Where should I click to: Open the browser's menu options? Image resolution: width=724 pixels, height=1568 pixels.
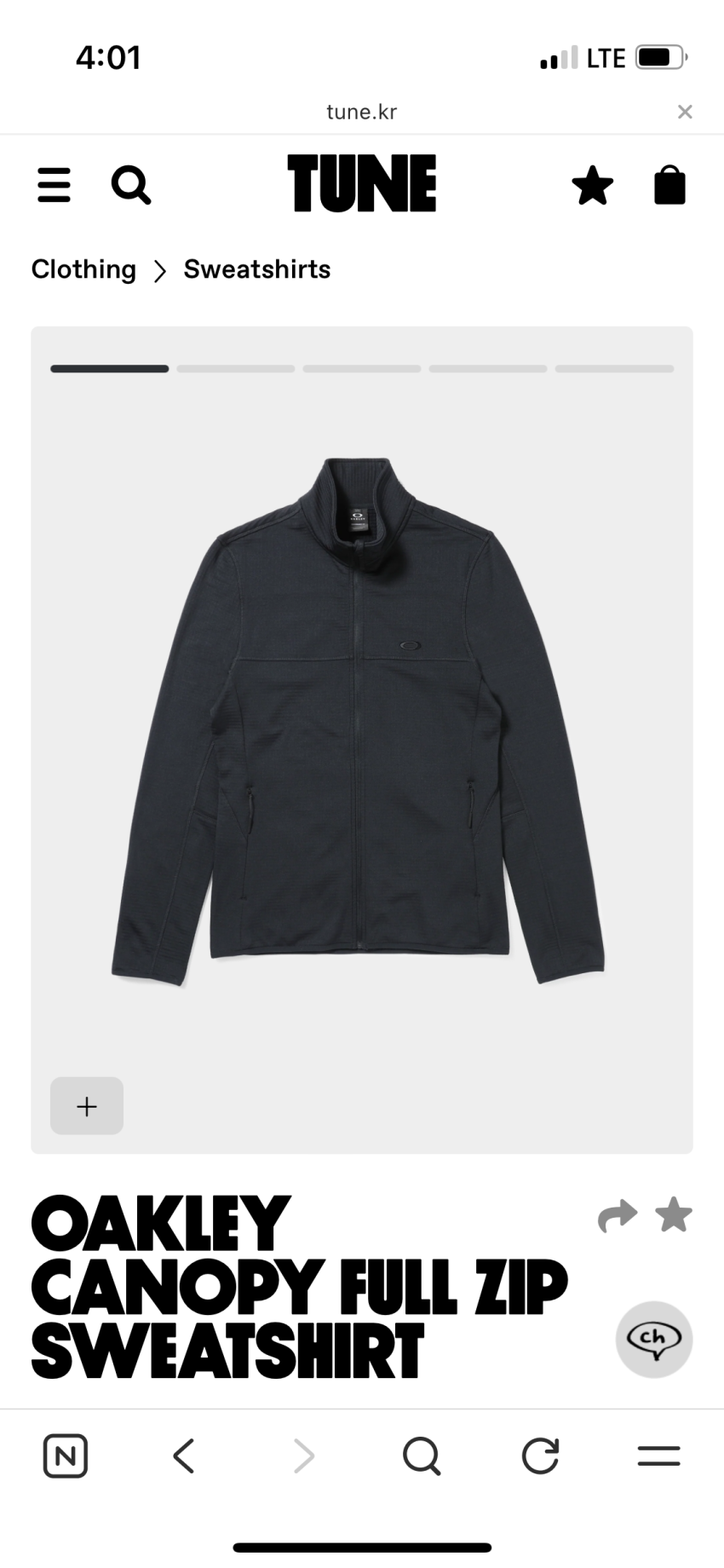pyautogui.click(x=658, y=1456)
